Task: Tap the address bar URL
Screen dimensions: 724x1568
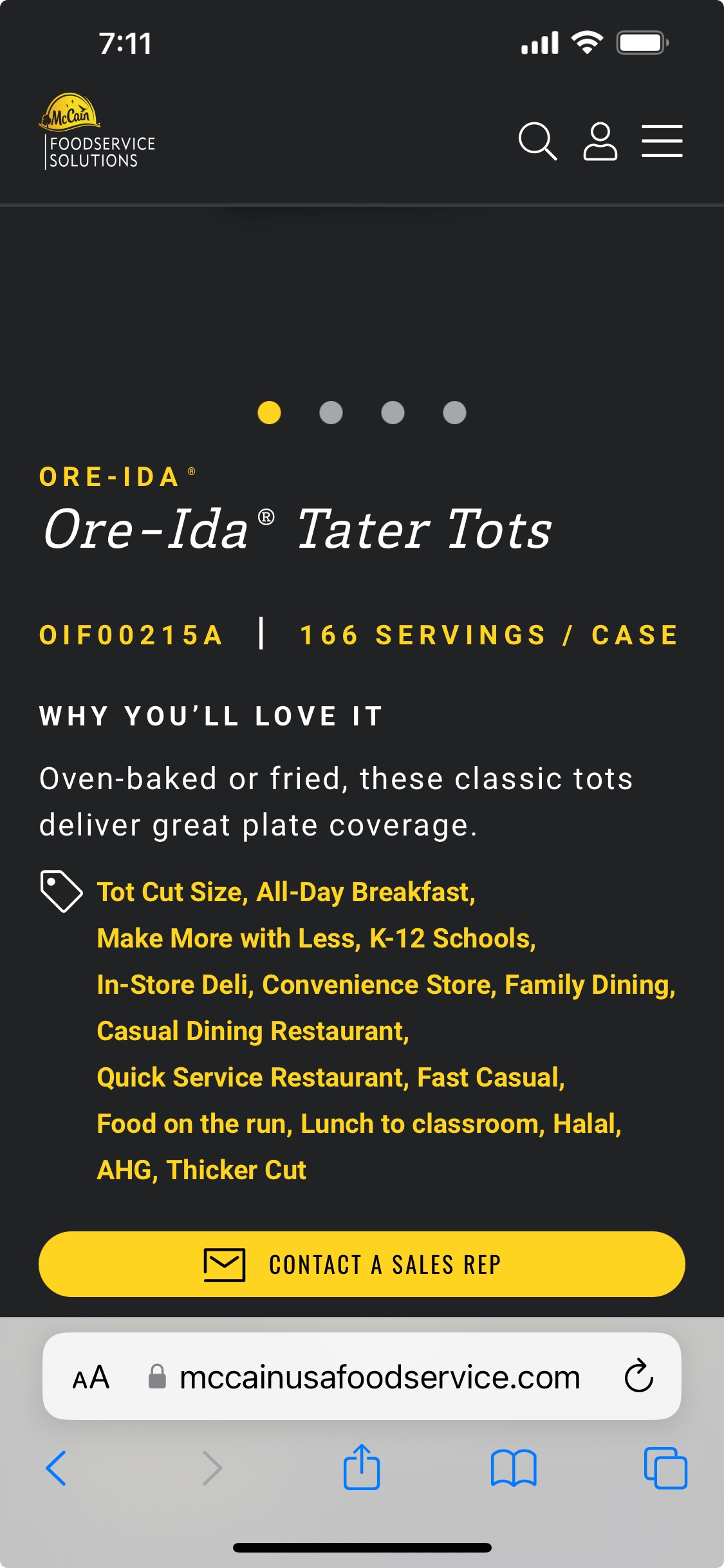Action: (x=380, y=1377)
